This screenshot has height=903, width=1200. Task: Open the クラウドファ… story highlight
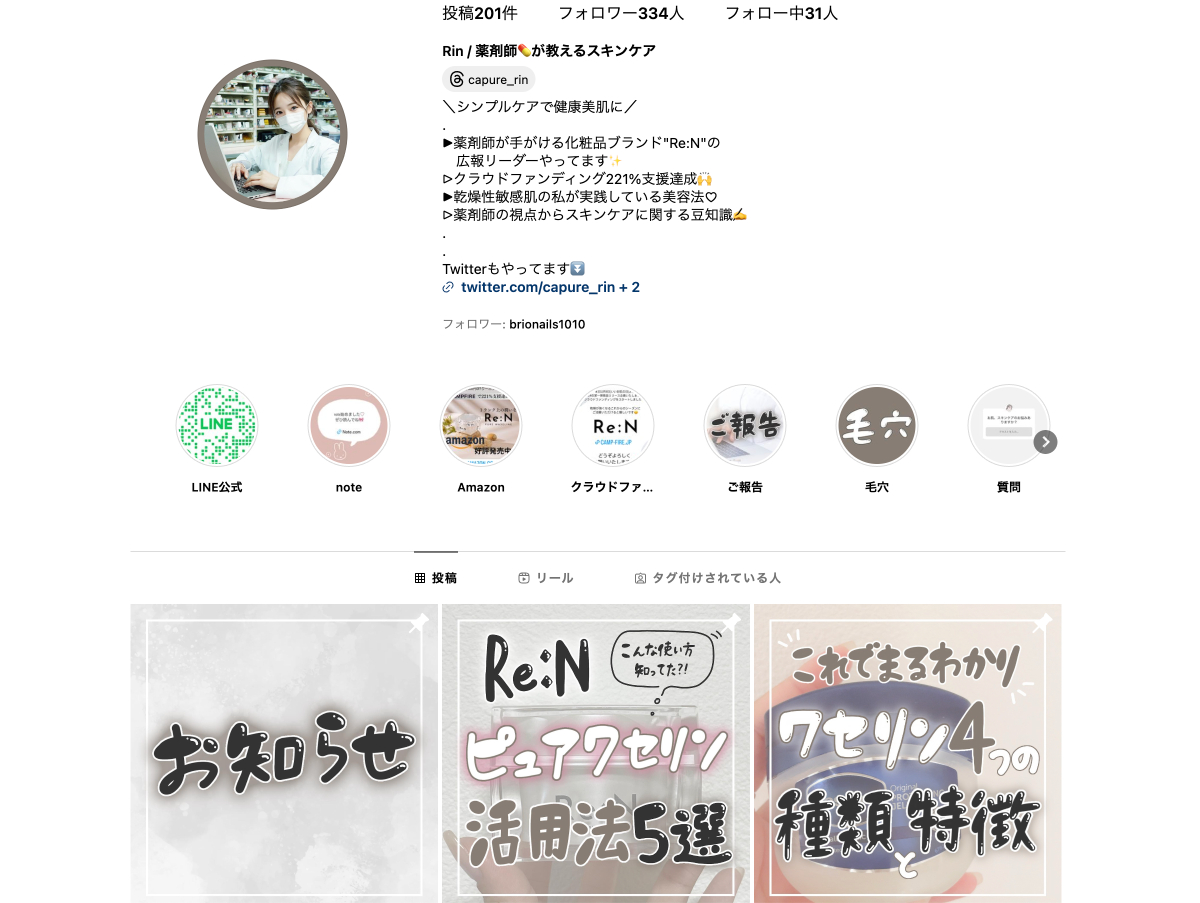(613, 426)
